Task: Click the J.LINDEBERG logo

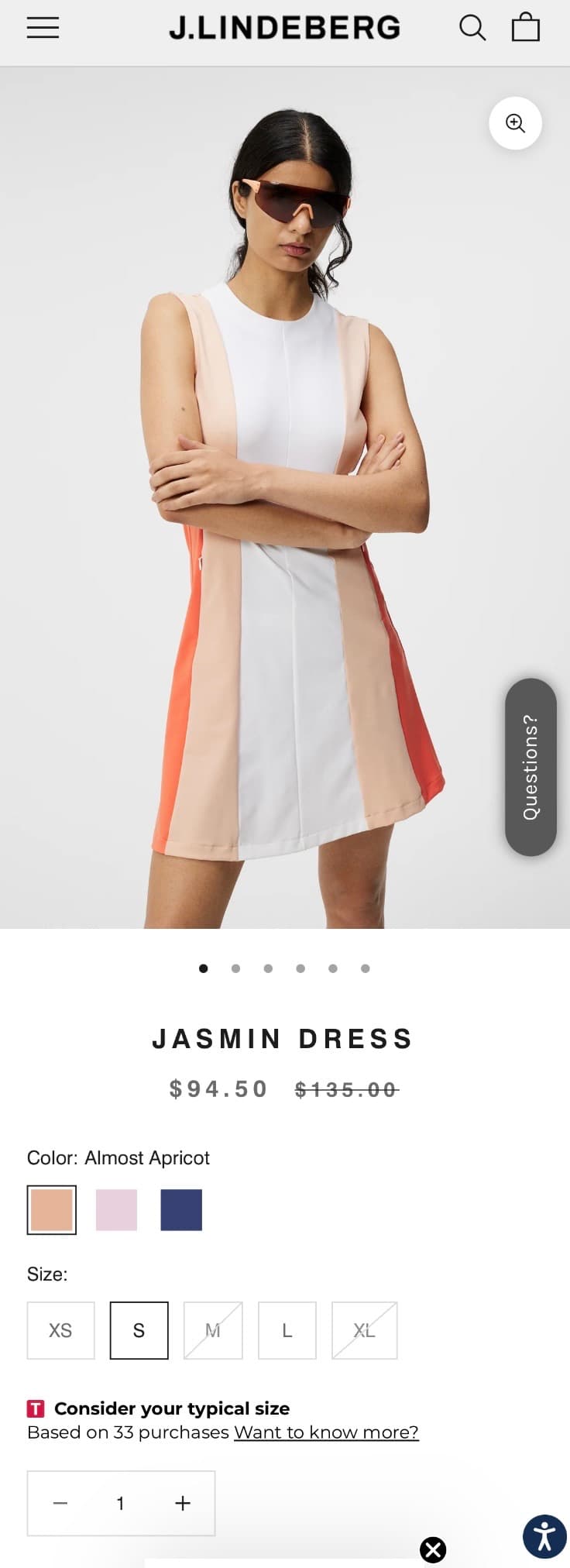Action: 284,28
